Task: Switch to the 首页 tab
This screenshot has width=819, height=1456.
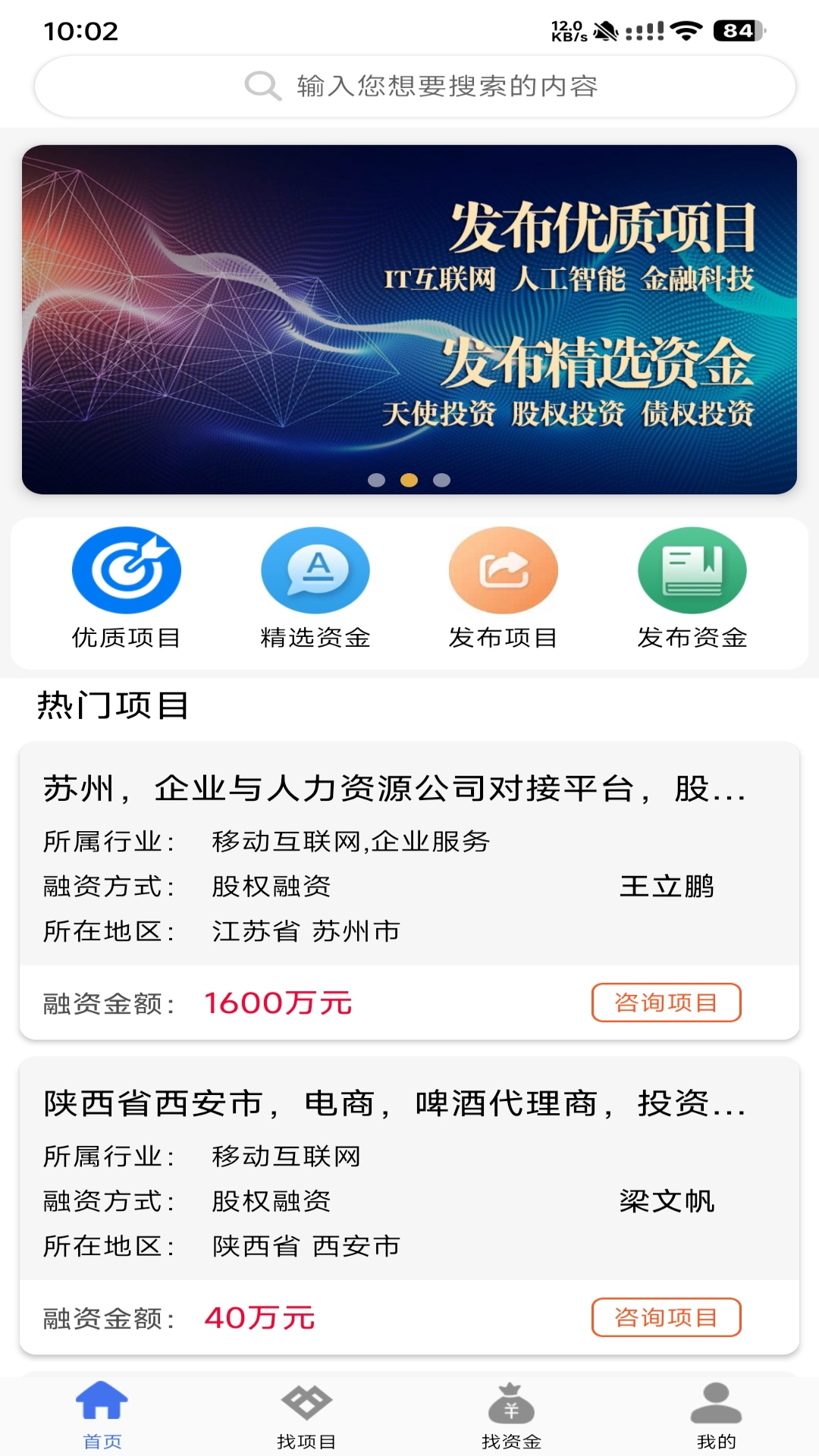Action: click(102, 1414)
